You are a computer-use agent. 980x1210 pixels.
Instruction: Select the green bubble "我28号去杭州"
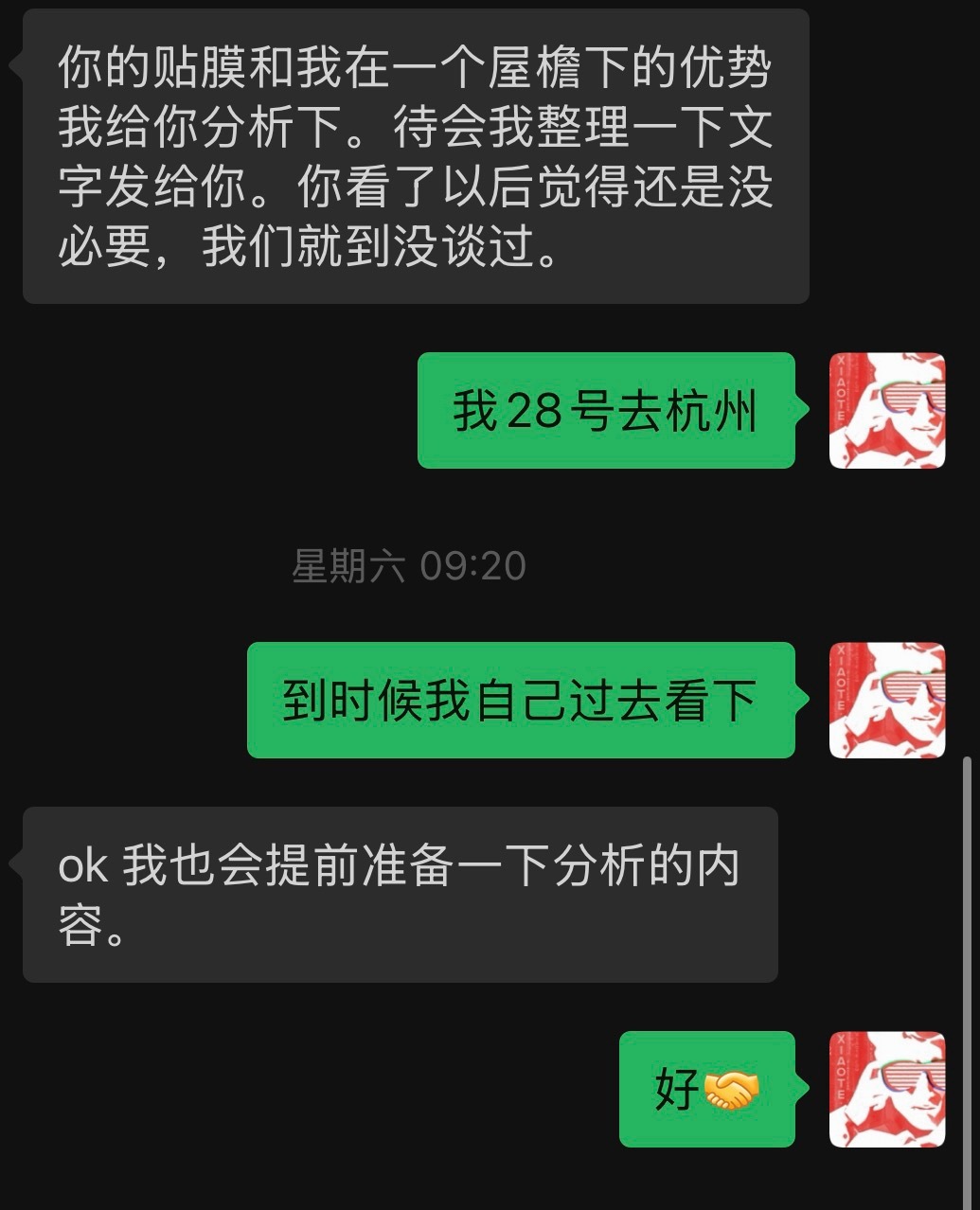(606, 412)
